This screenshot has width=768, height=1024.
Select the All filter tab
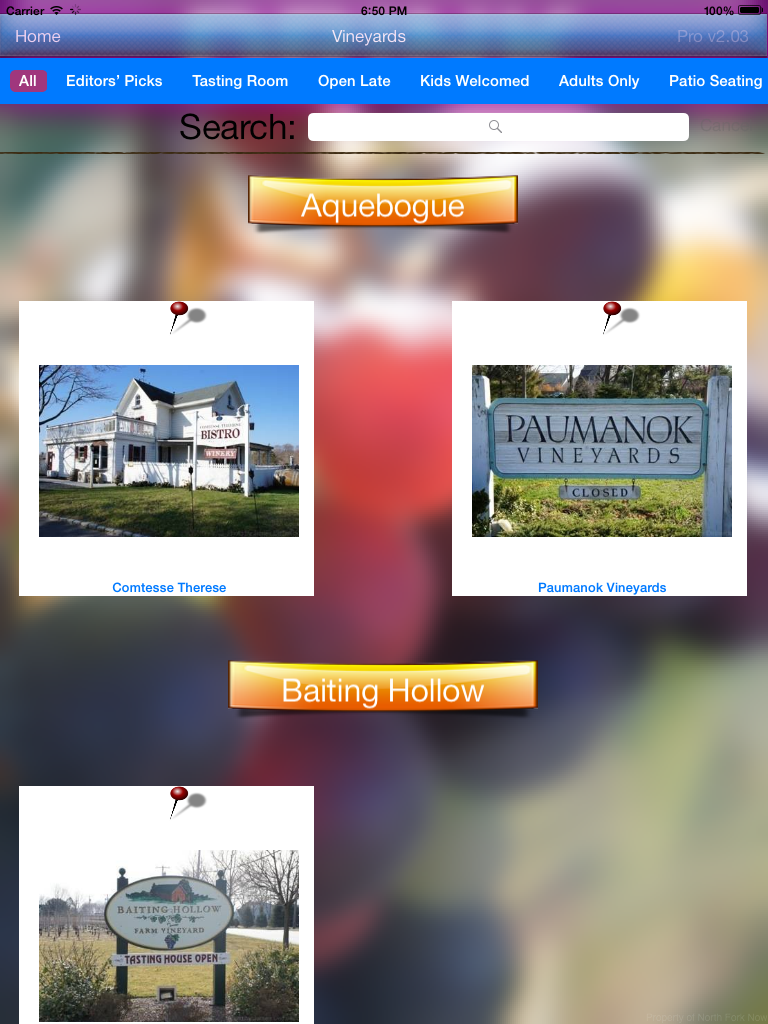click(28, 81)
